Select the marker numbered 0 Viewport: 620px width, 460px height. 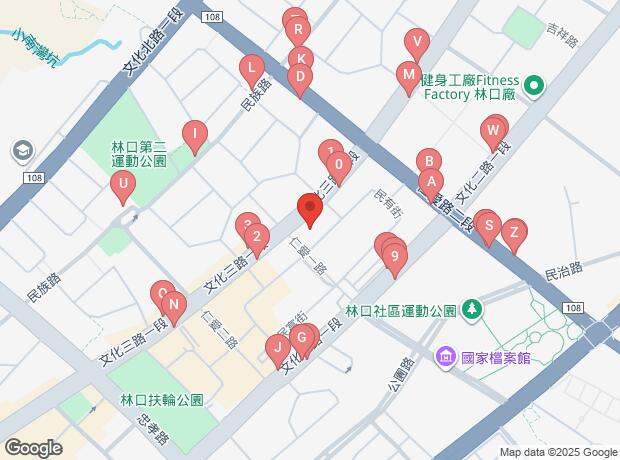[x=340, y=165]
